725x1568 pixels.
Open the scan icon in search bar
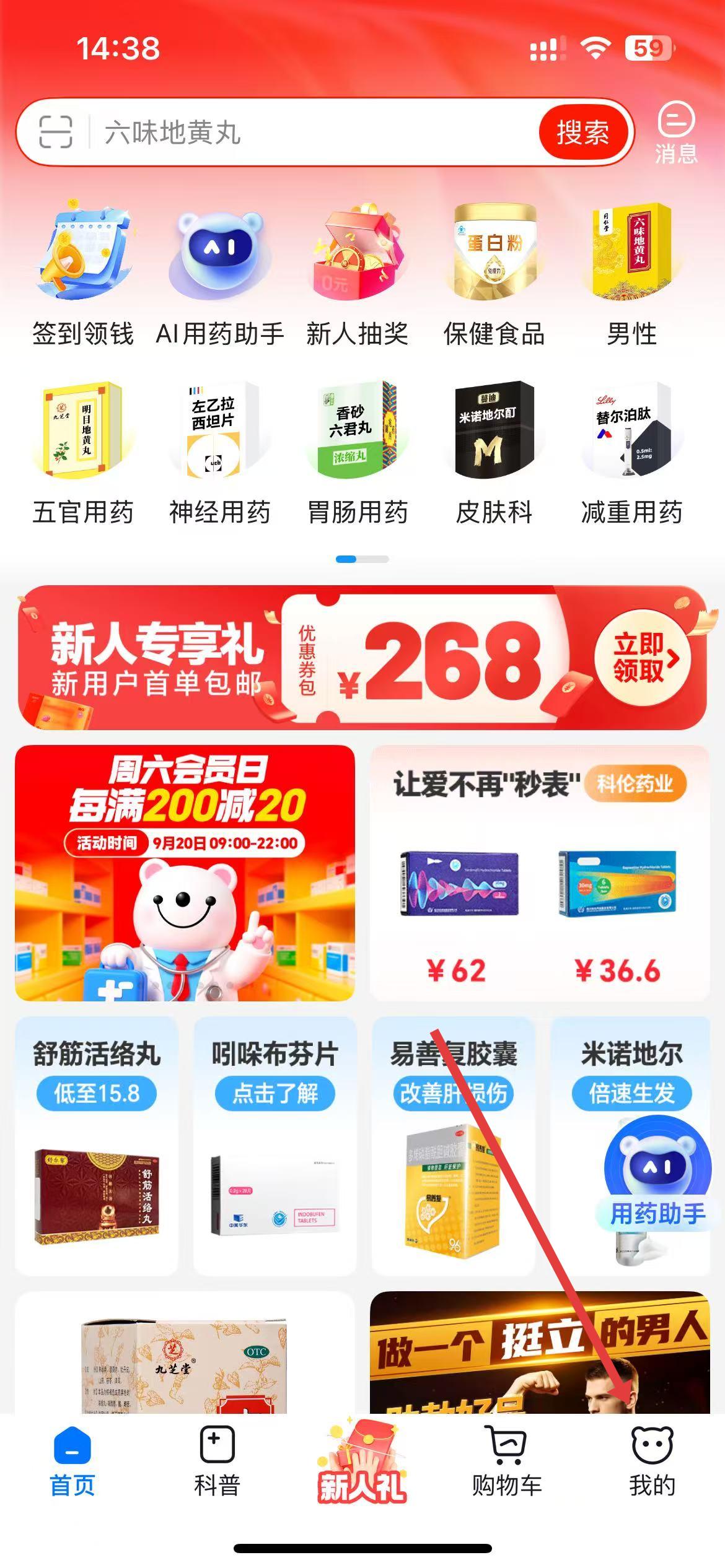[x=56, y=132]
